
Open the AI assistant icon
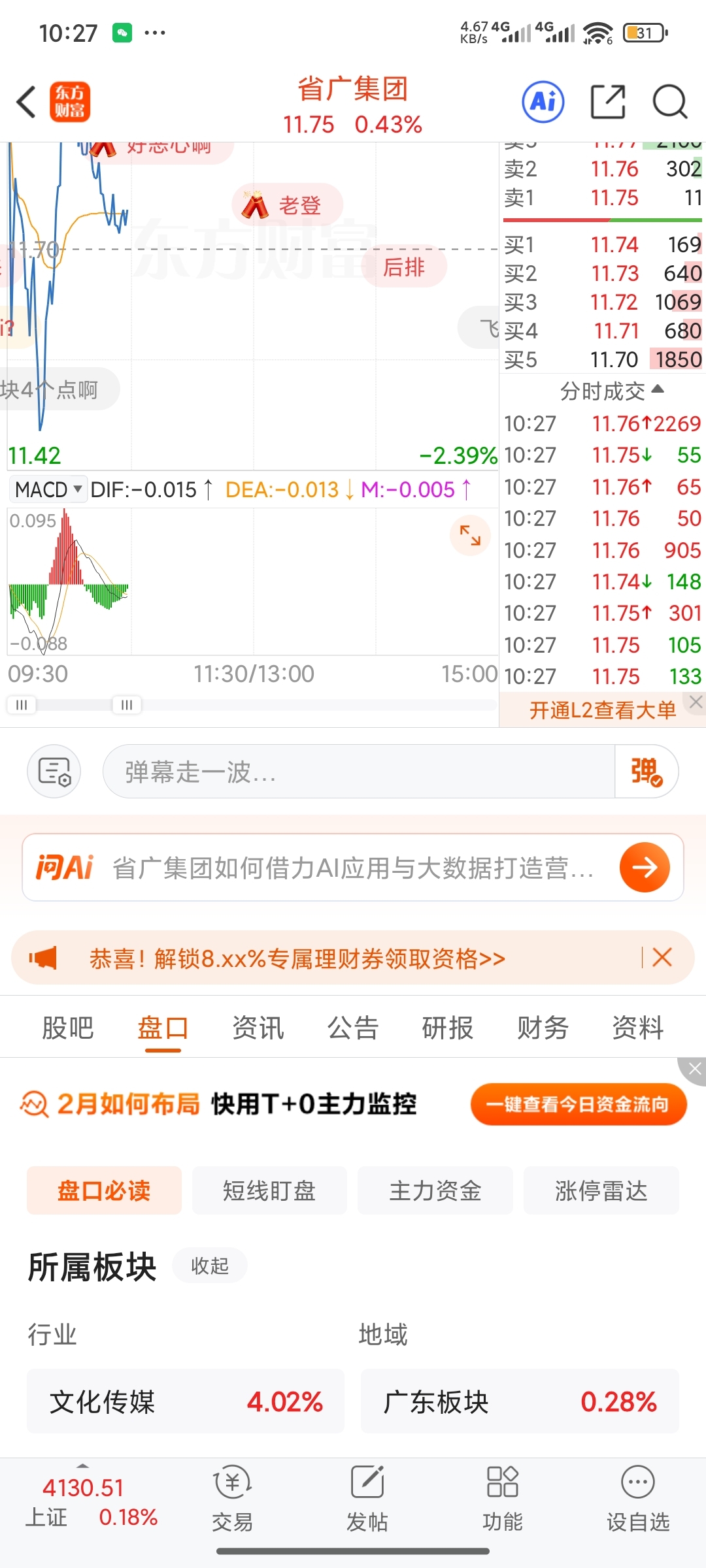pos(543,102)
